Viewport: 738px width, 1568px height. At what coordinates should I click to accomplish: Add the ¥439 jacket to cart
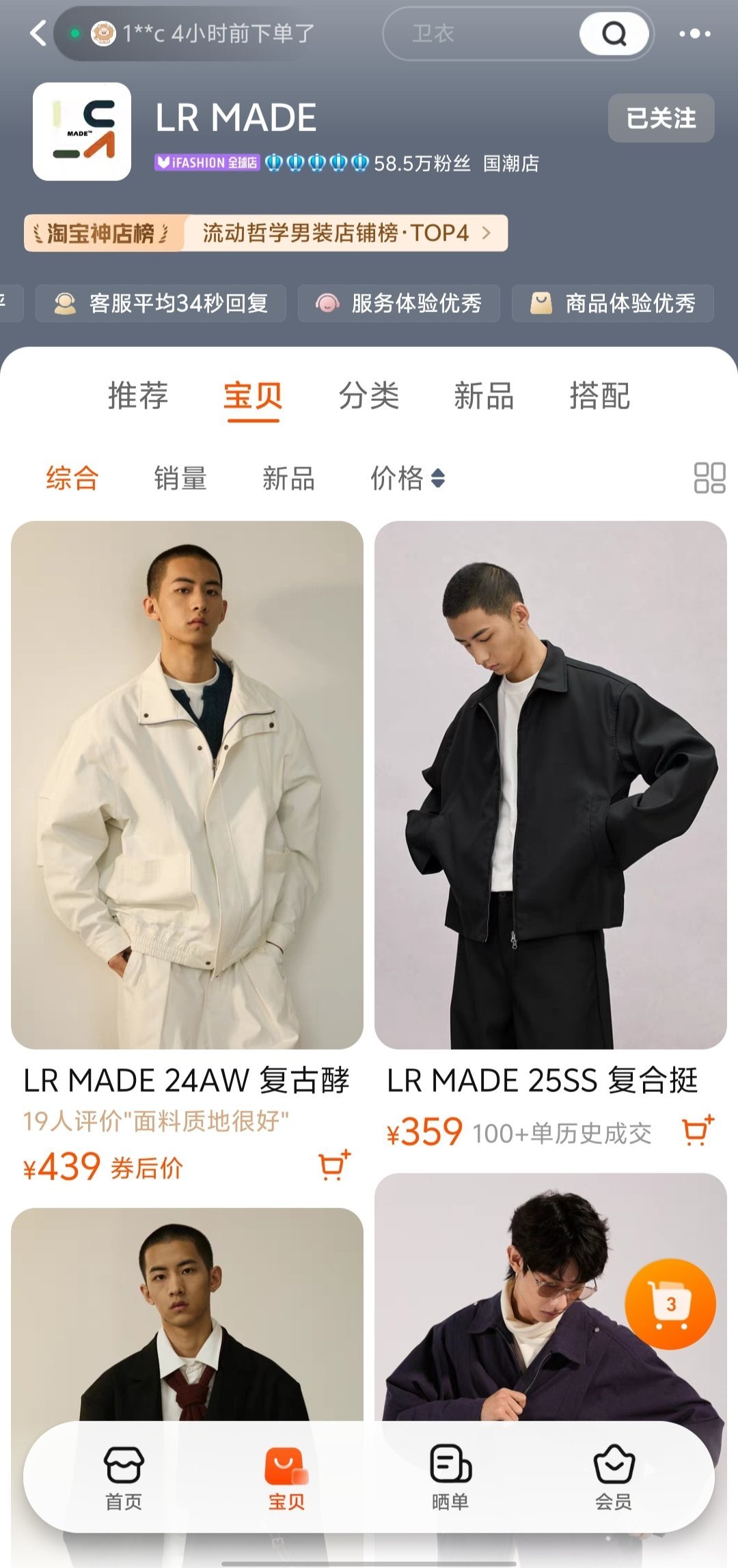point(334,1165)
